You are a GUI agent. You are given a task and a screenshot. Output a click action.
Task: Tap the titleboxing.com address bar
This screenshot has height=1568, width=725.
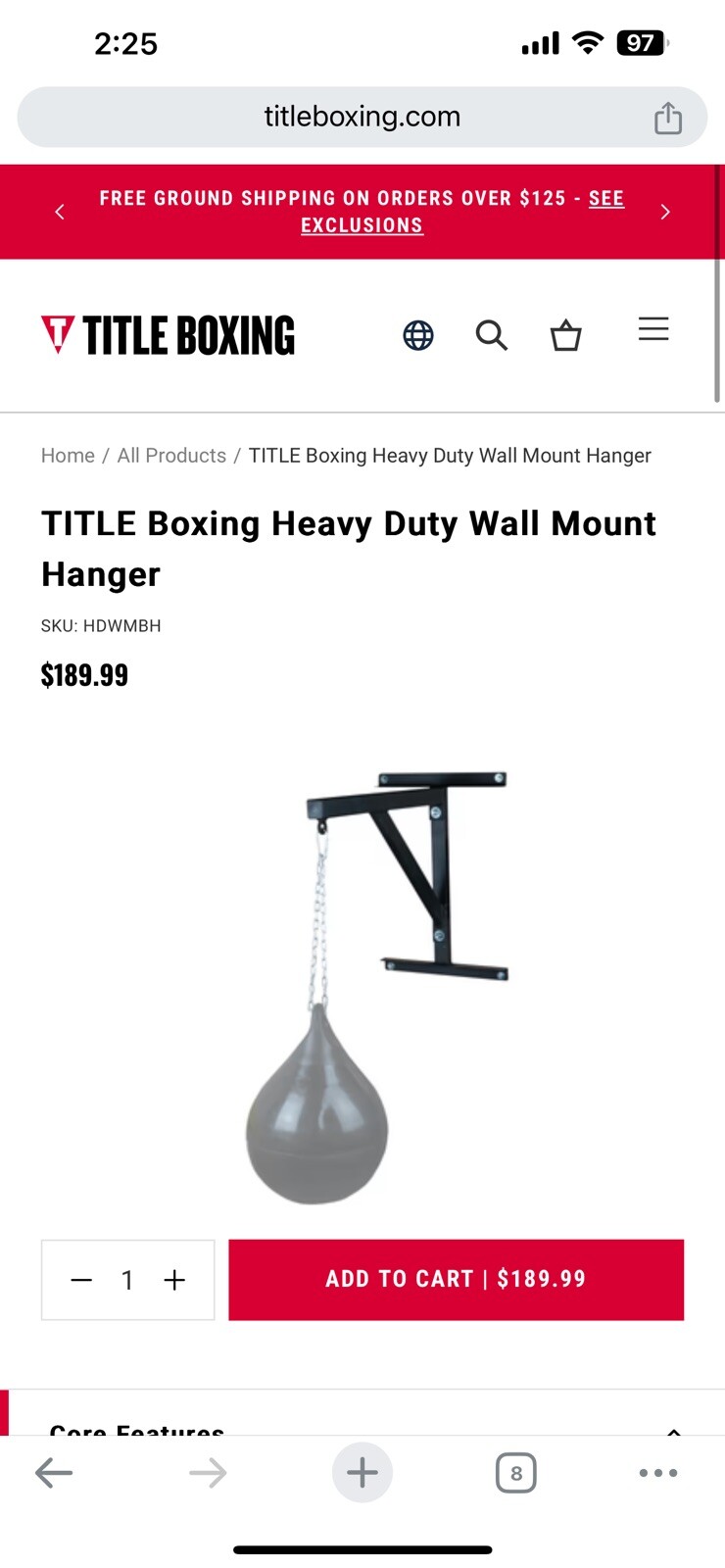pyautogui.click(x=362, y=117)
